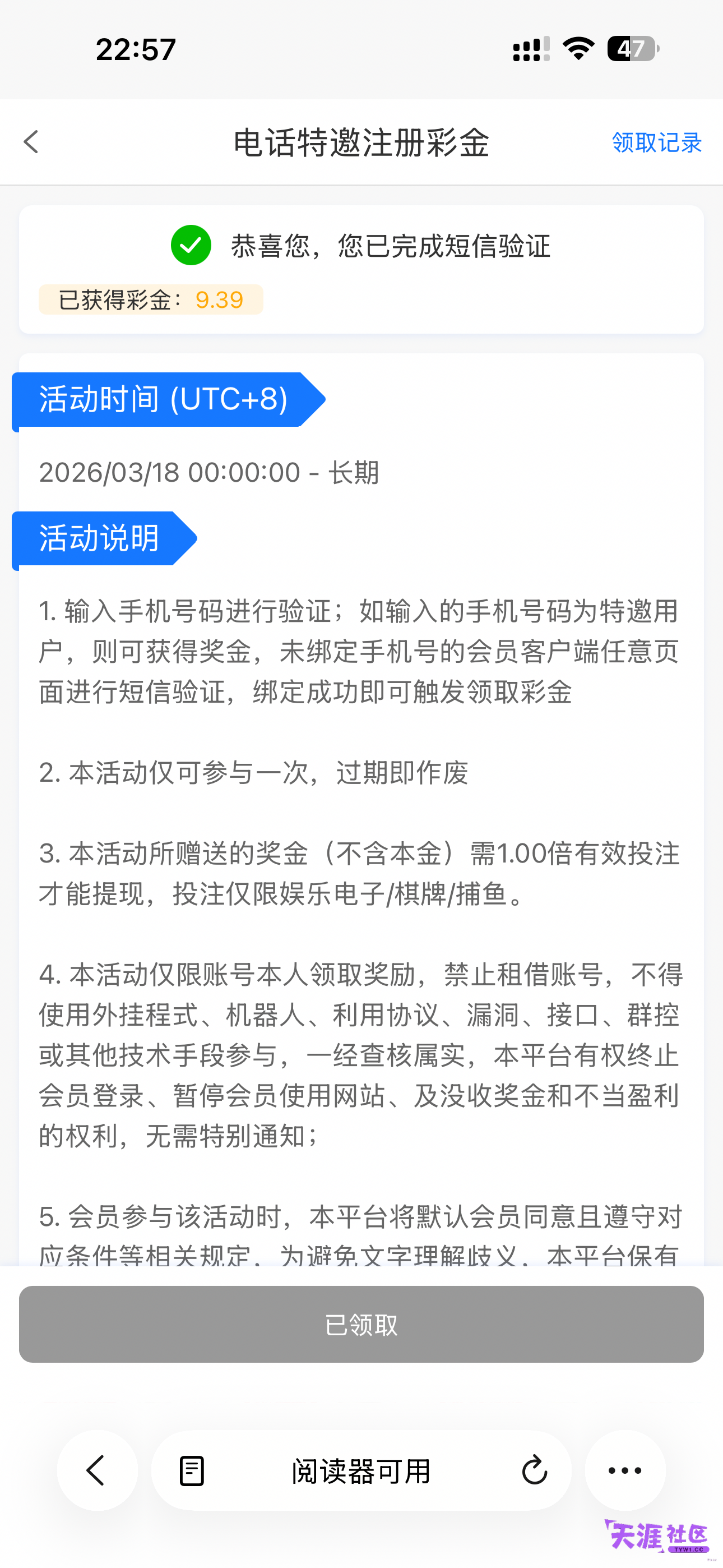Reload the page
Image resolution: width=723 pixels, height=1568 pixels.
point(534,1470)
